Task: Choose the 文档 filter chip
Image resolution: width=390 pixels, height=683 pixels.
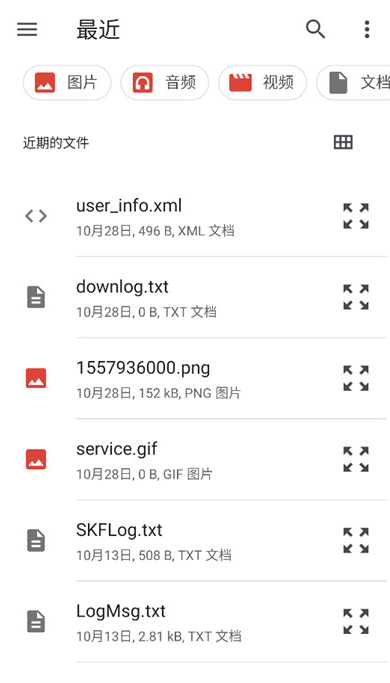Action: click(353, 83)
